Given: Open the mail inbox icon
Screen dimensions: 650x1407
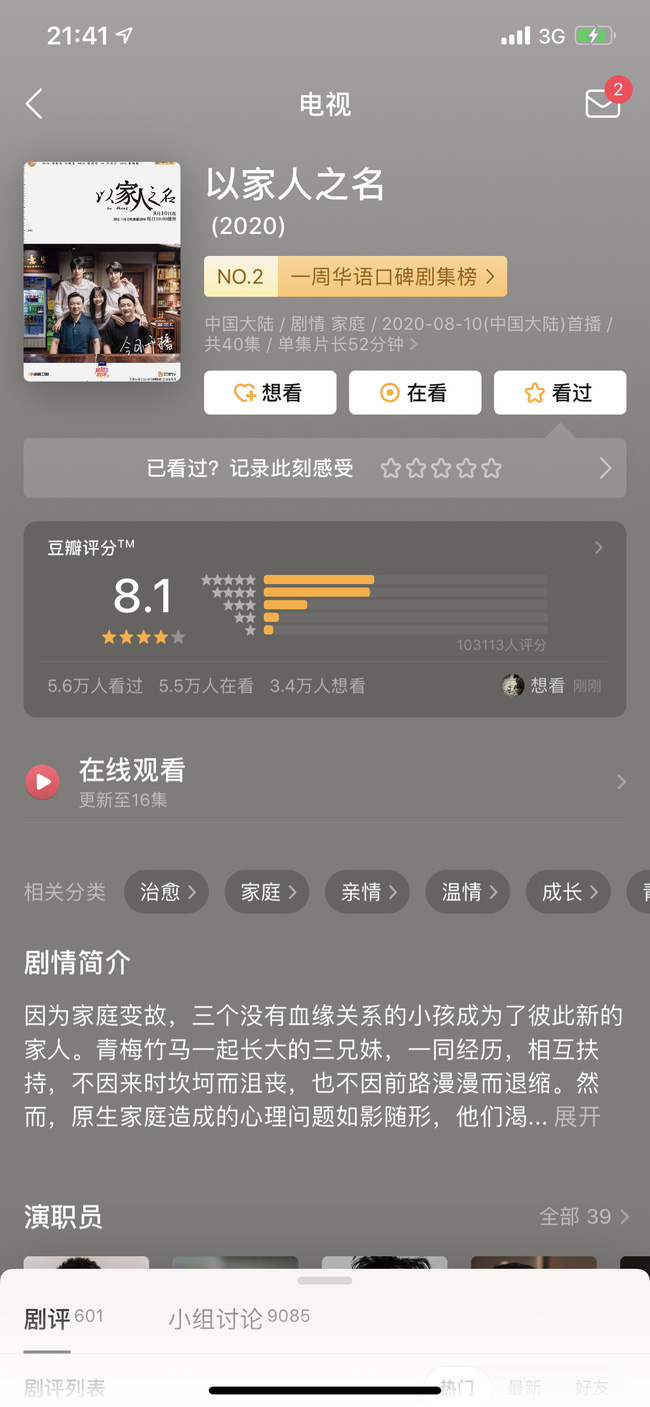Looking at the screenshot, I should (603, 103).
